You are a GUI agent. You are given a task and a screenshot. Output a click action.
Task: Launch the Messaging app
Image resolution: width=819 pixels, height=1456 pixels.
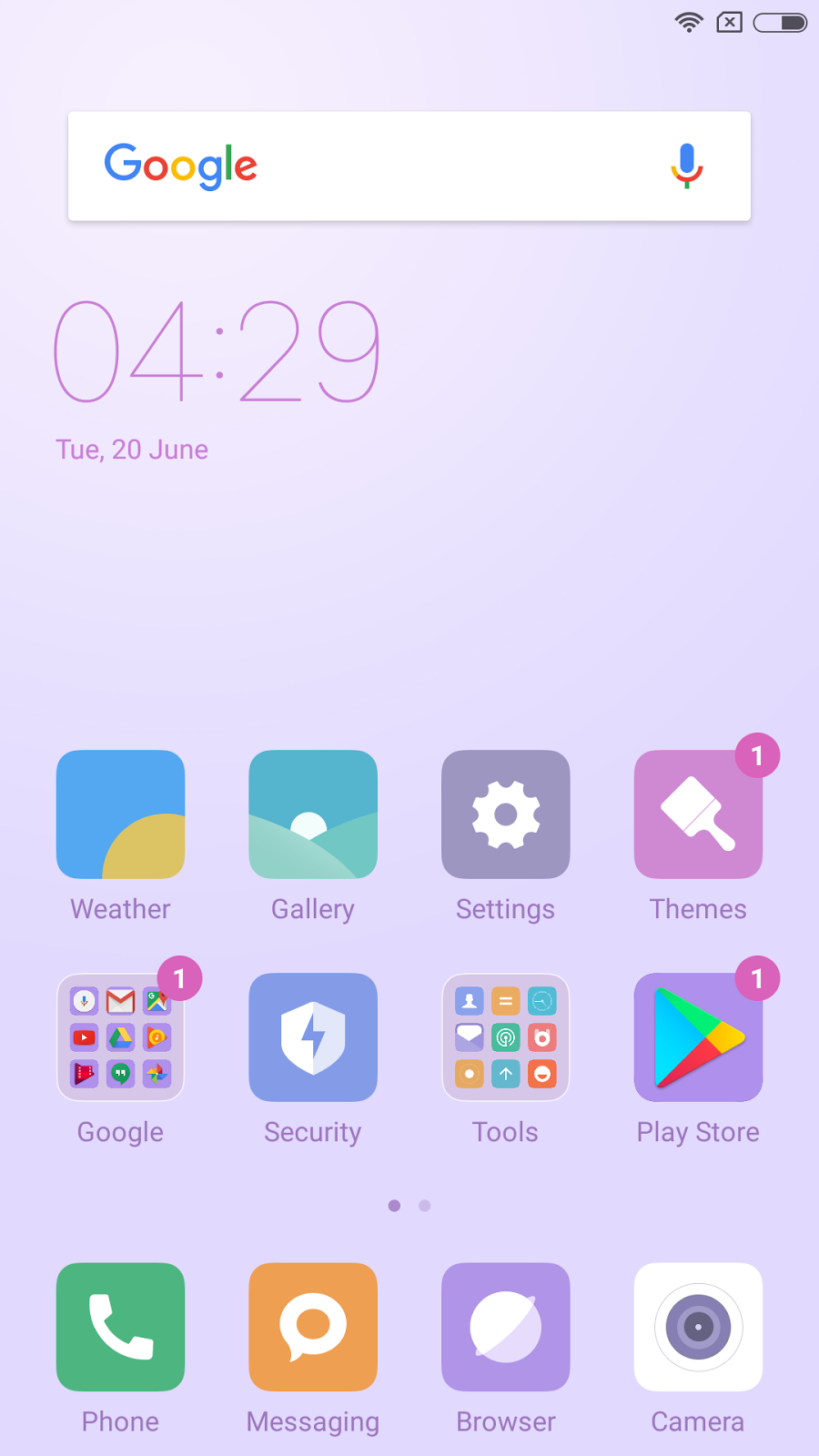point(313,1327)
